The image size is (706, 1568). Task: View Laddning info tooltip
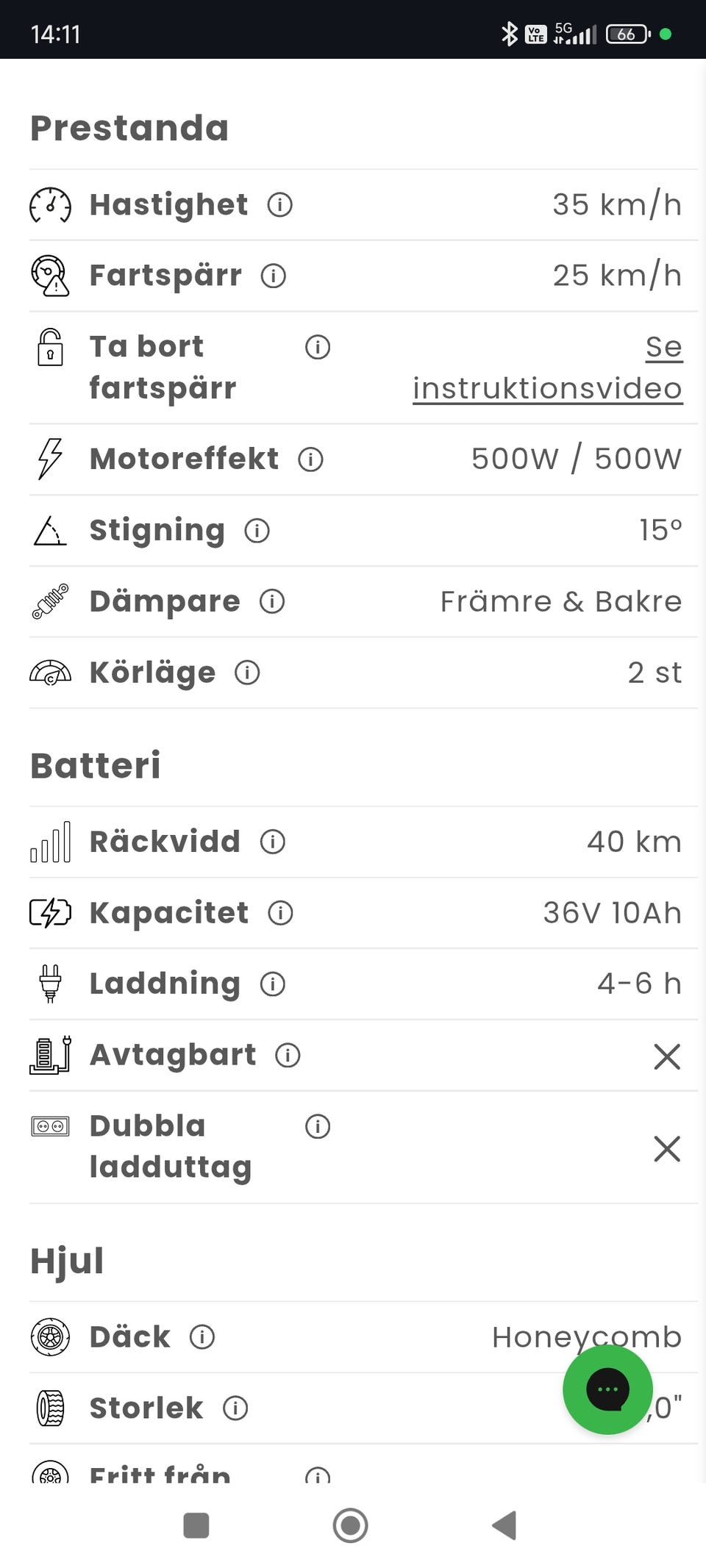click(273, 984)
